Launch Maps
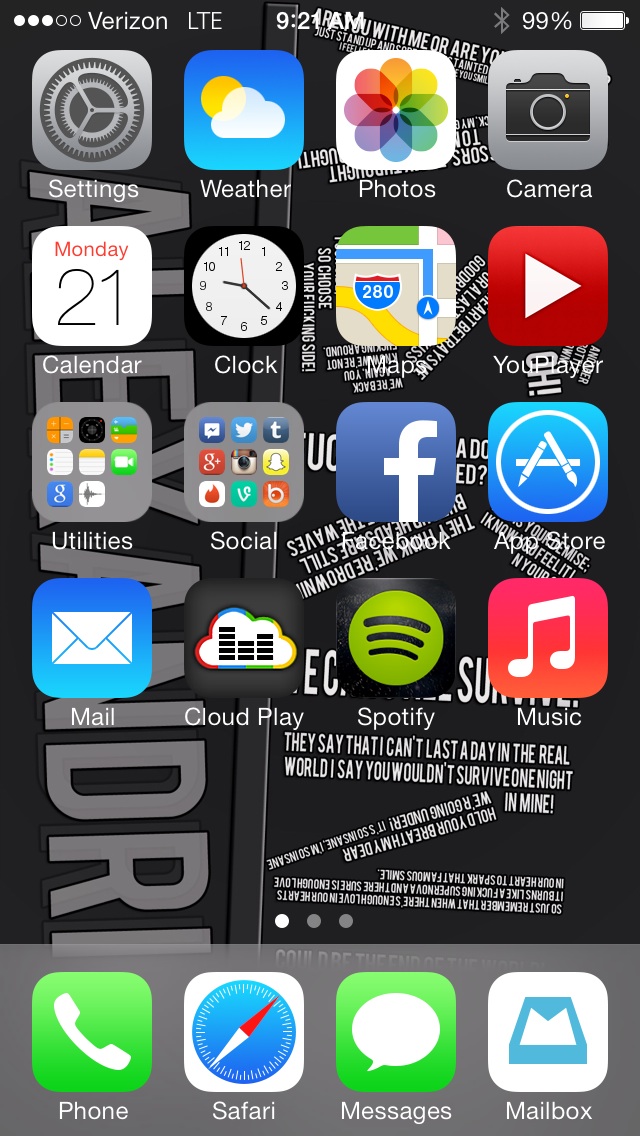 (396, 285)
